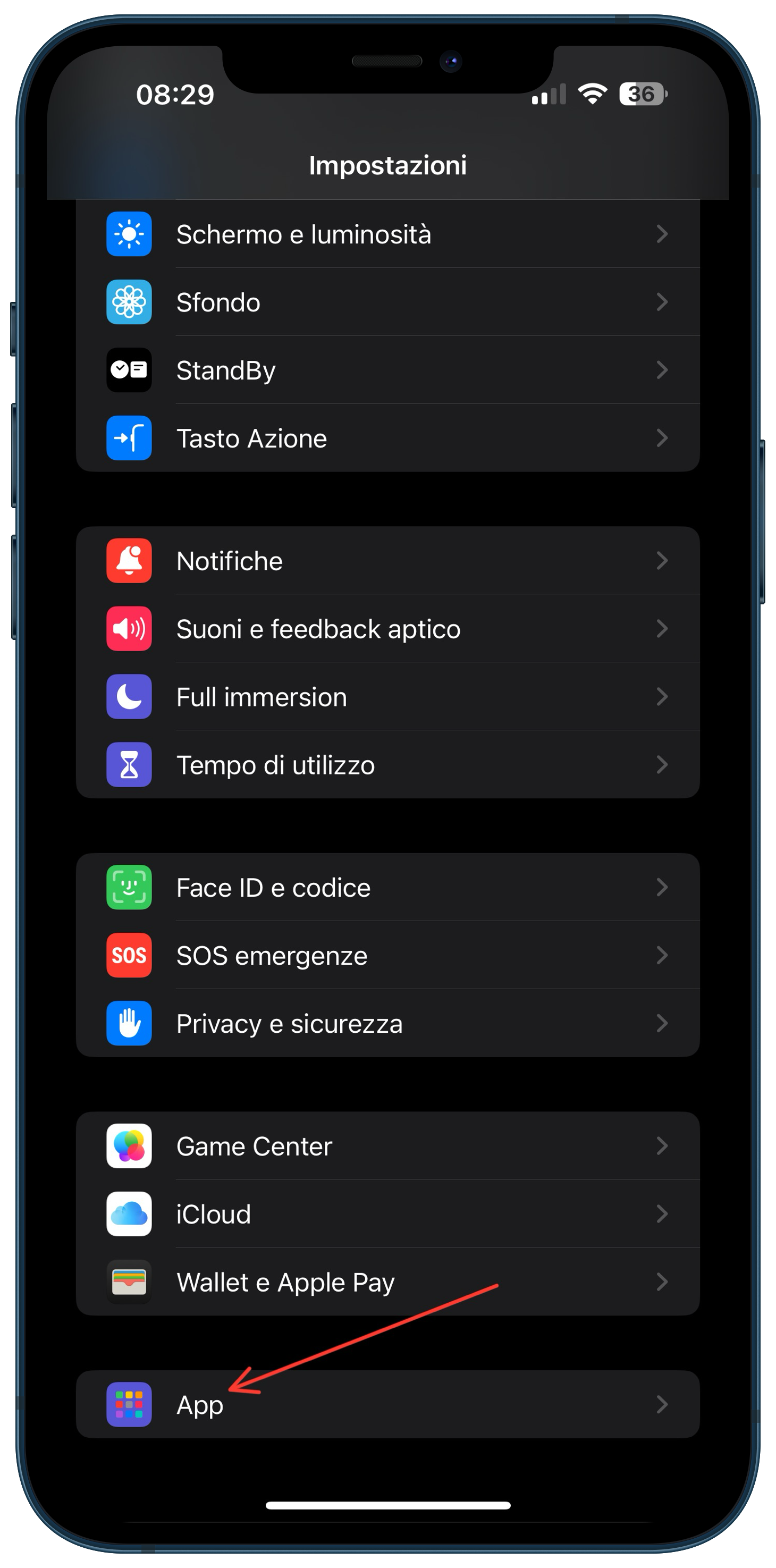
Task: Open Schermo e luminosità settings
Action: point(387,234)
